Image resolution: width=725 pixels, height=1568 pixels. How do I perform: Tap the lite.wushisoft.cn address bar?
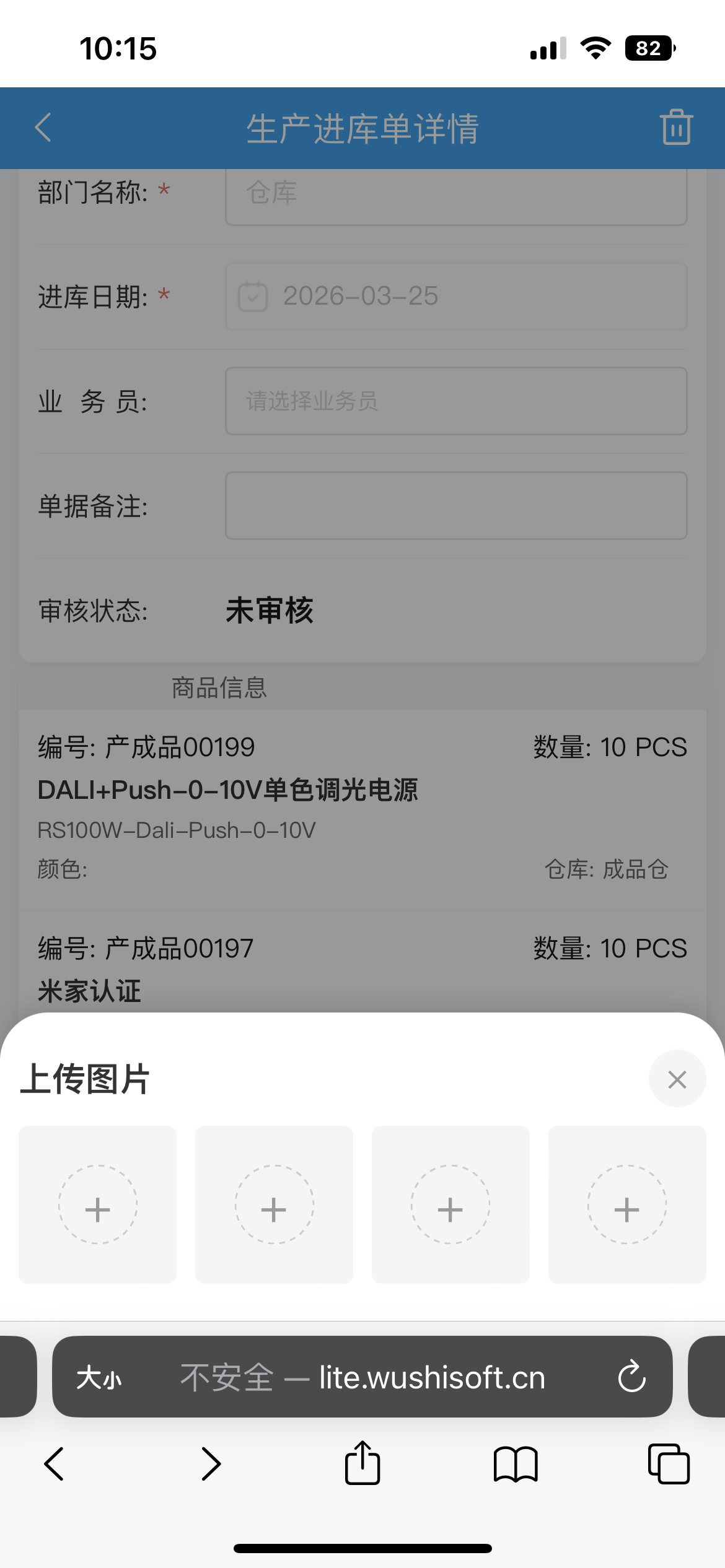click(362, 1378)
